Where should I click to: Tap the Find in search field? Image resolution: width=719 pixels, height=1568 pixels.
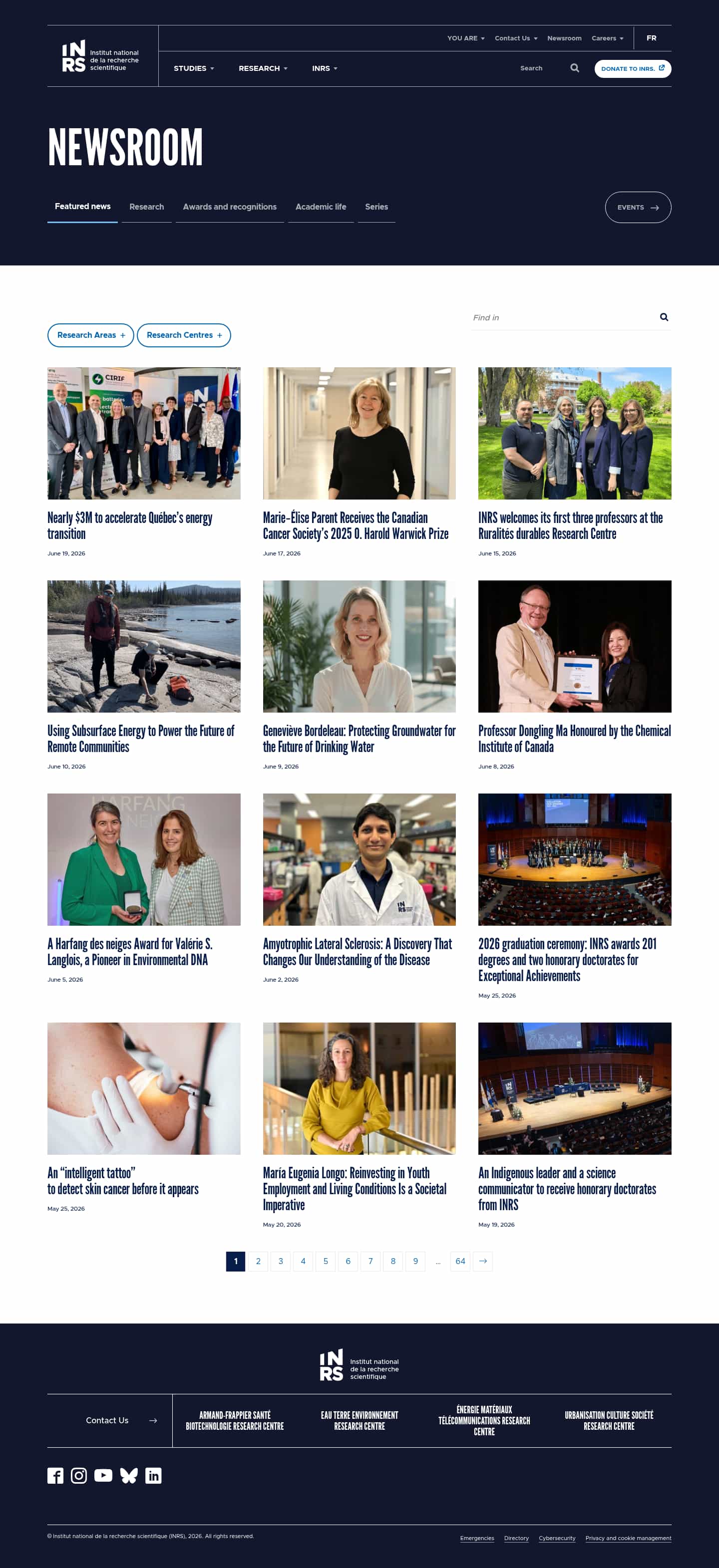[x=563, y=318]
